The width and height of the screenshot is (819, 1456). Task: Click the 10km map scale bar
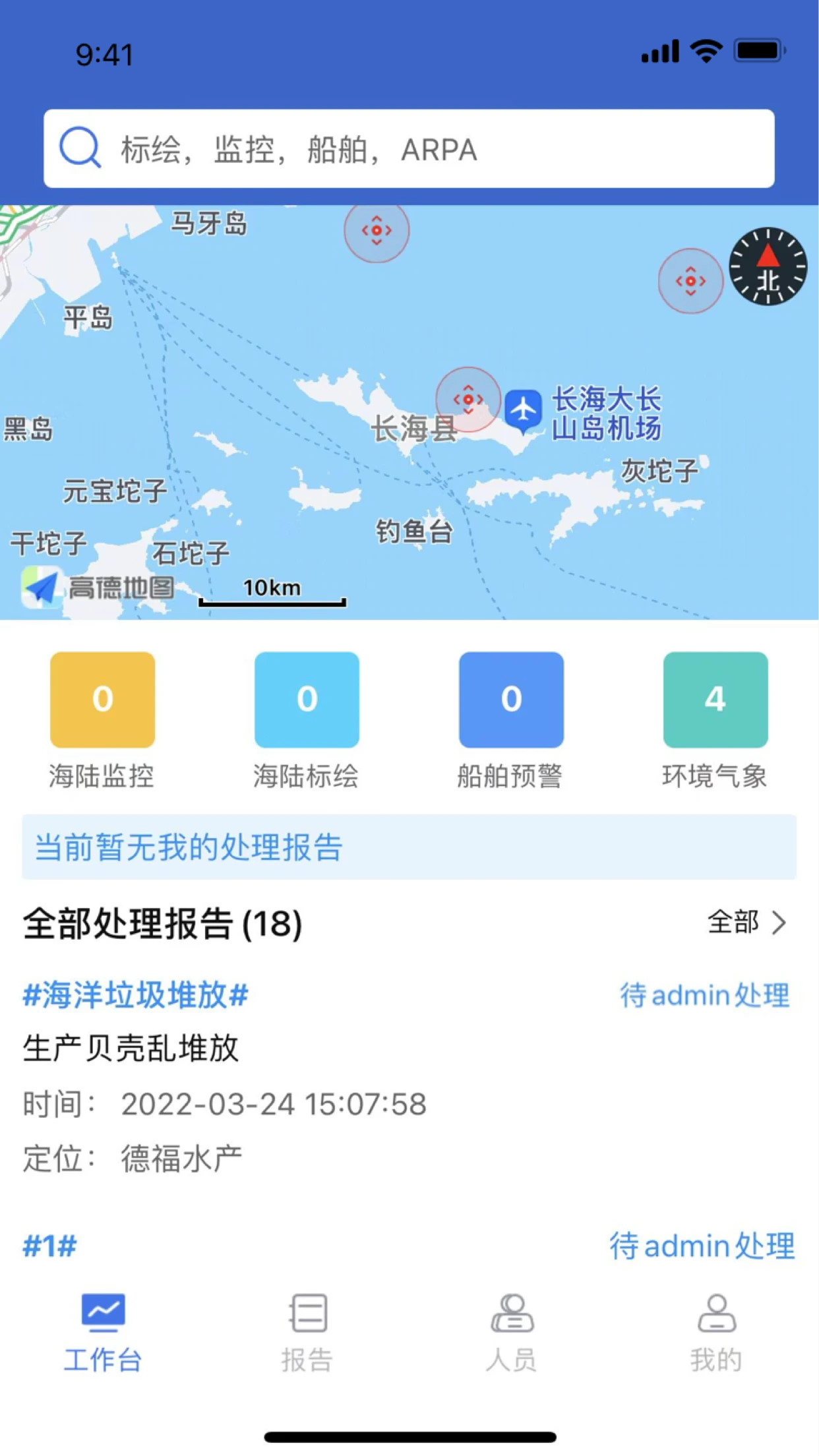[272, 590]
